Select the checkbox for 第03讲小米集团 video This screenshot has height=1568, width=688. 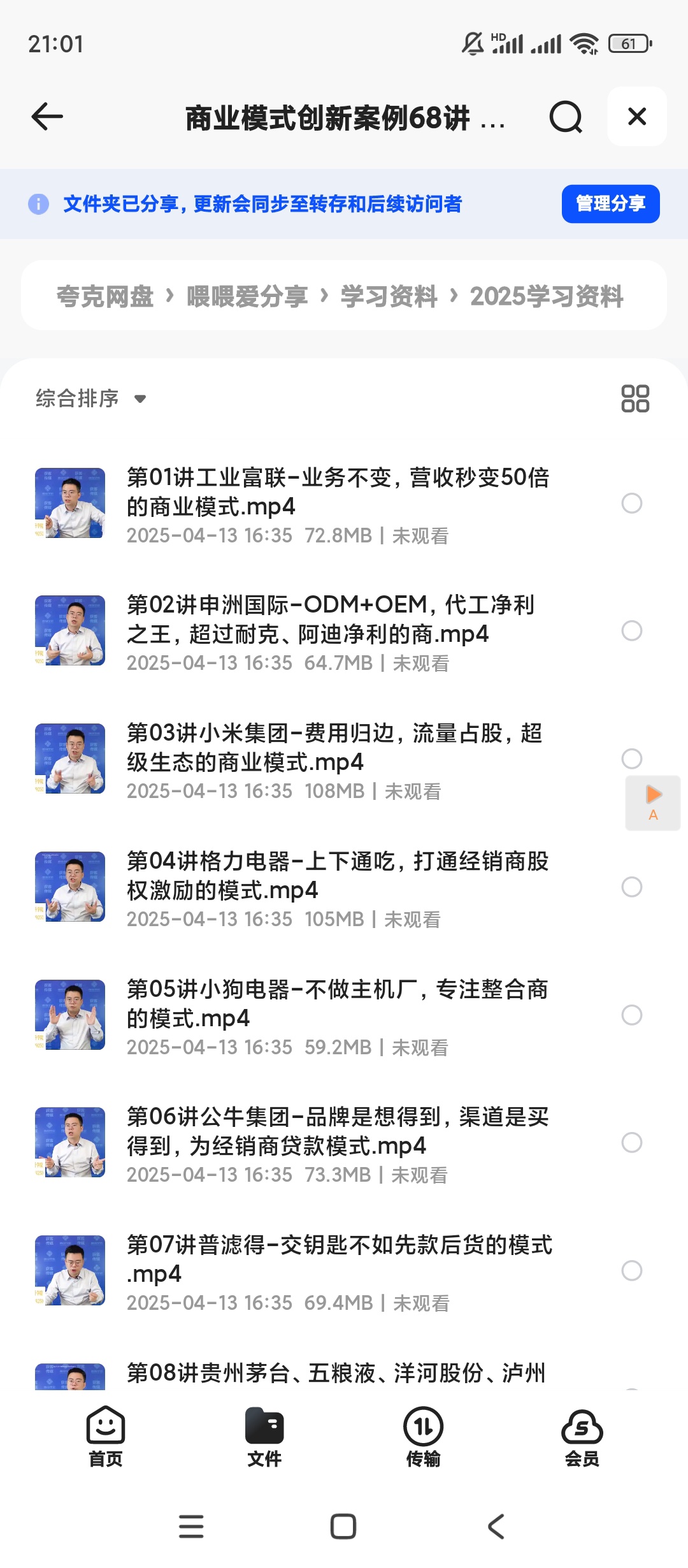631,759
